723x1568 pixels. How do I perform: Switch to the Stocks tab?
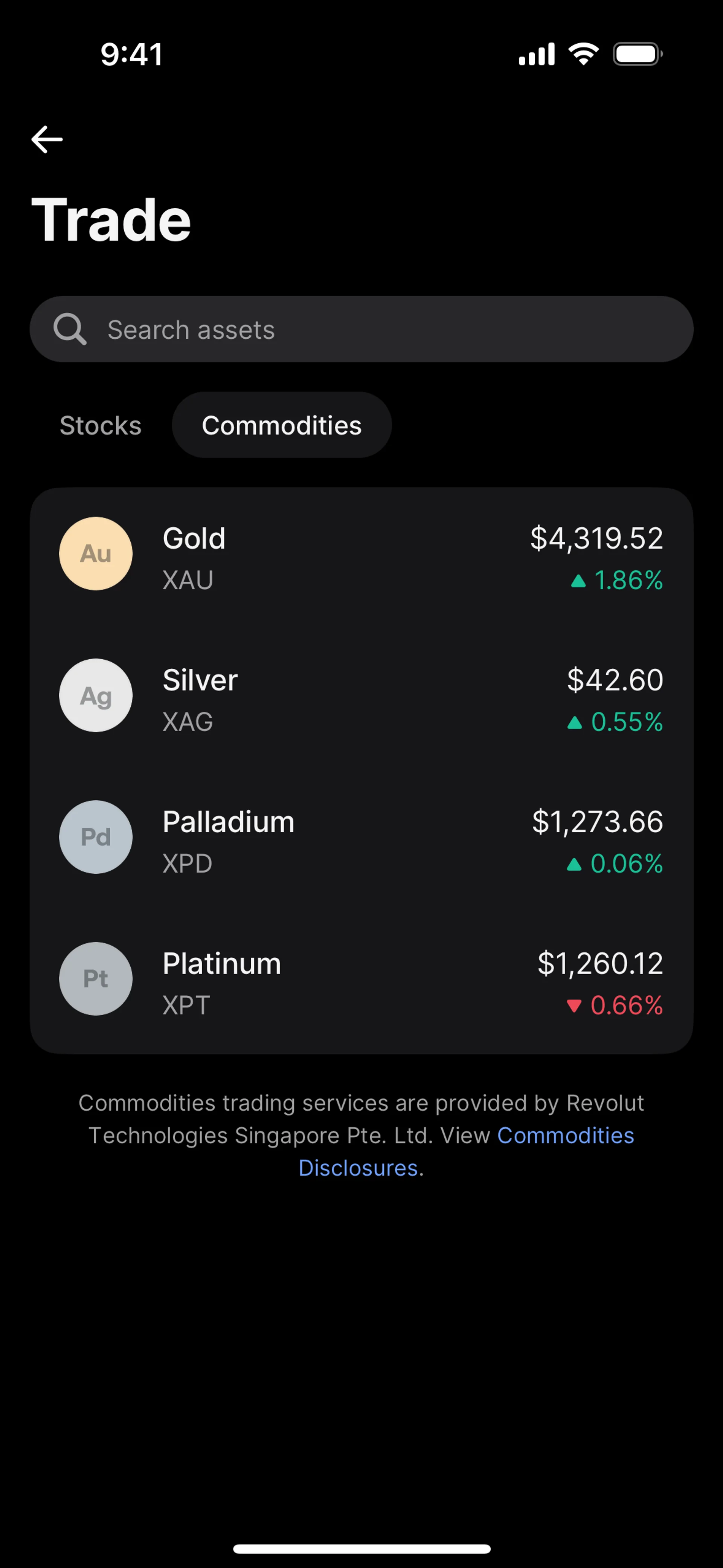(101, 425)
